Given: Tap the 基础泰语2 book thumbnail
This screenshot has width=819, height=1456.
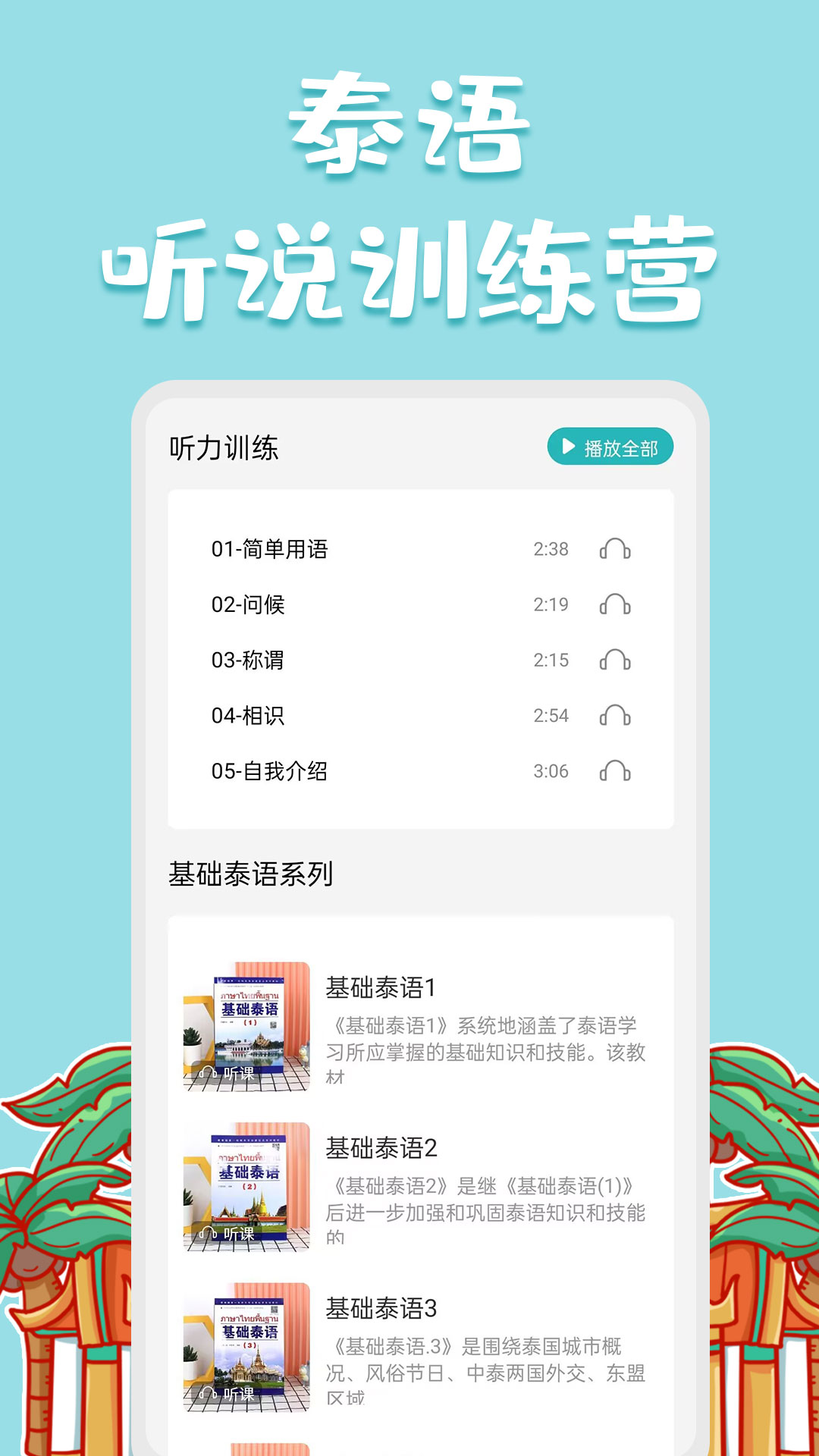Looking at the screenshot, I should click(x=245, y=1187).
